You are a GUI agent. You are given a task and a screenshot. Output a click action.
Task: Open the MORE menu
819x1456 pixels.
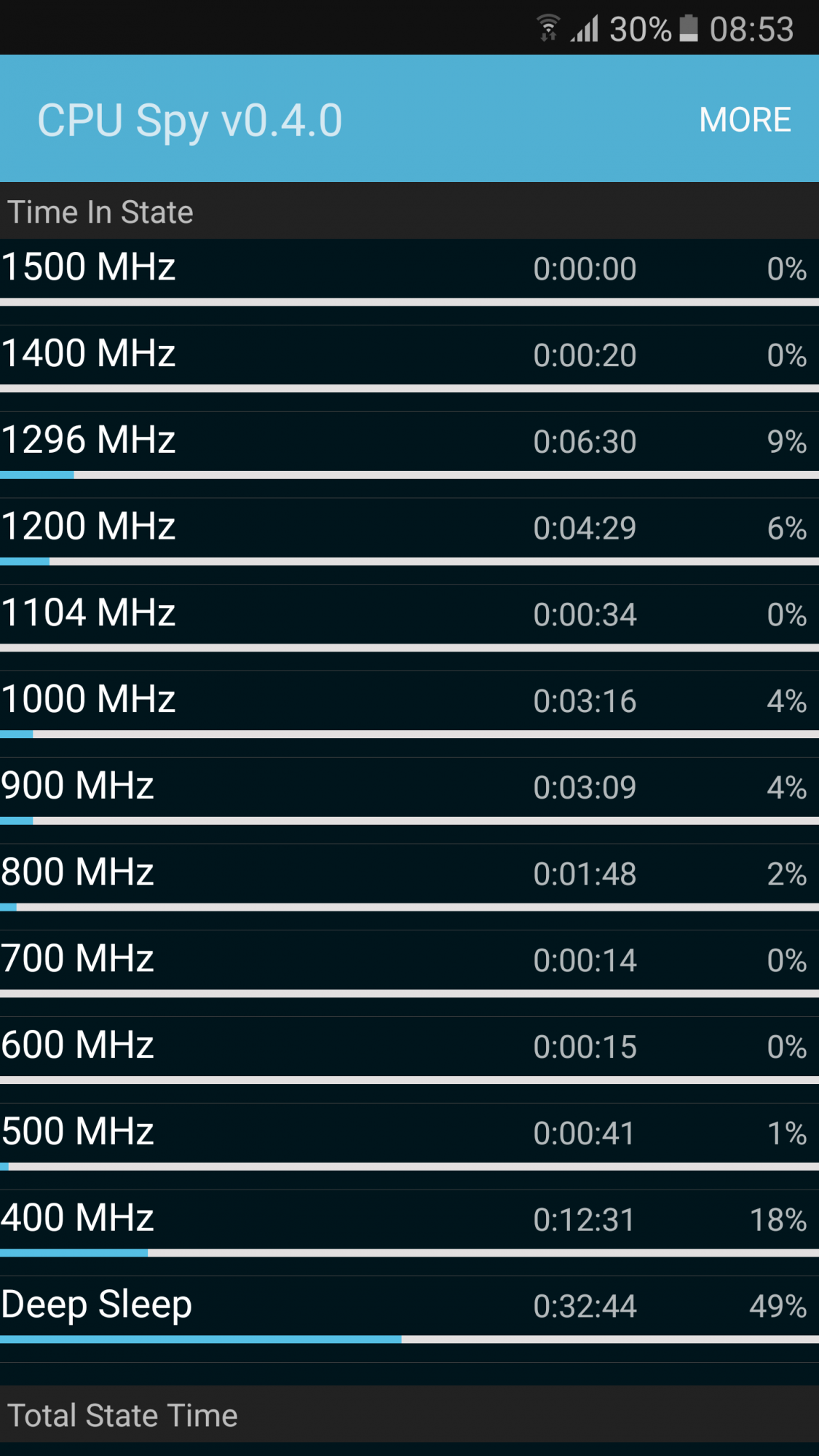(x=744, y=119)
